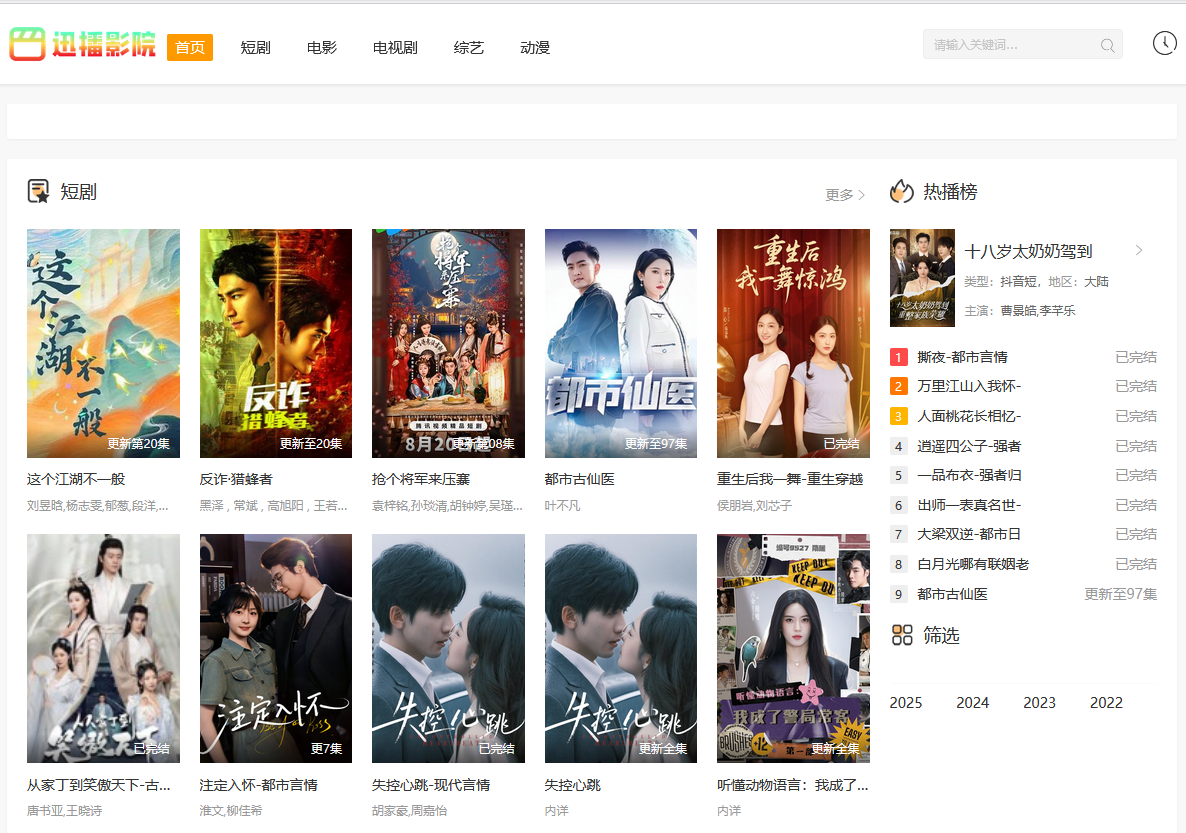Open the 综艺 tab
The width and height of the screenshot is (1186, 833).
click(468, 48)
